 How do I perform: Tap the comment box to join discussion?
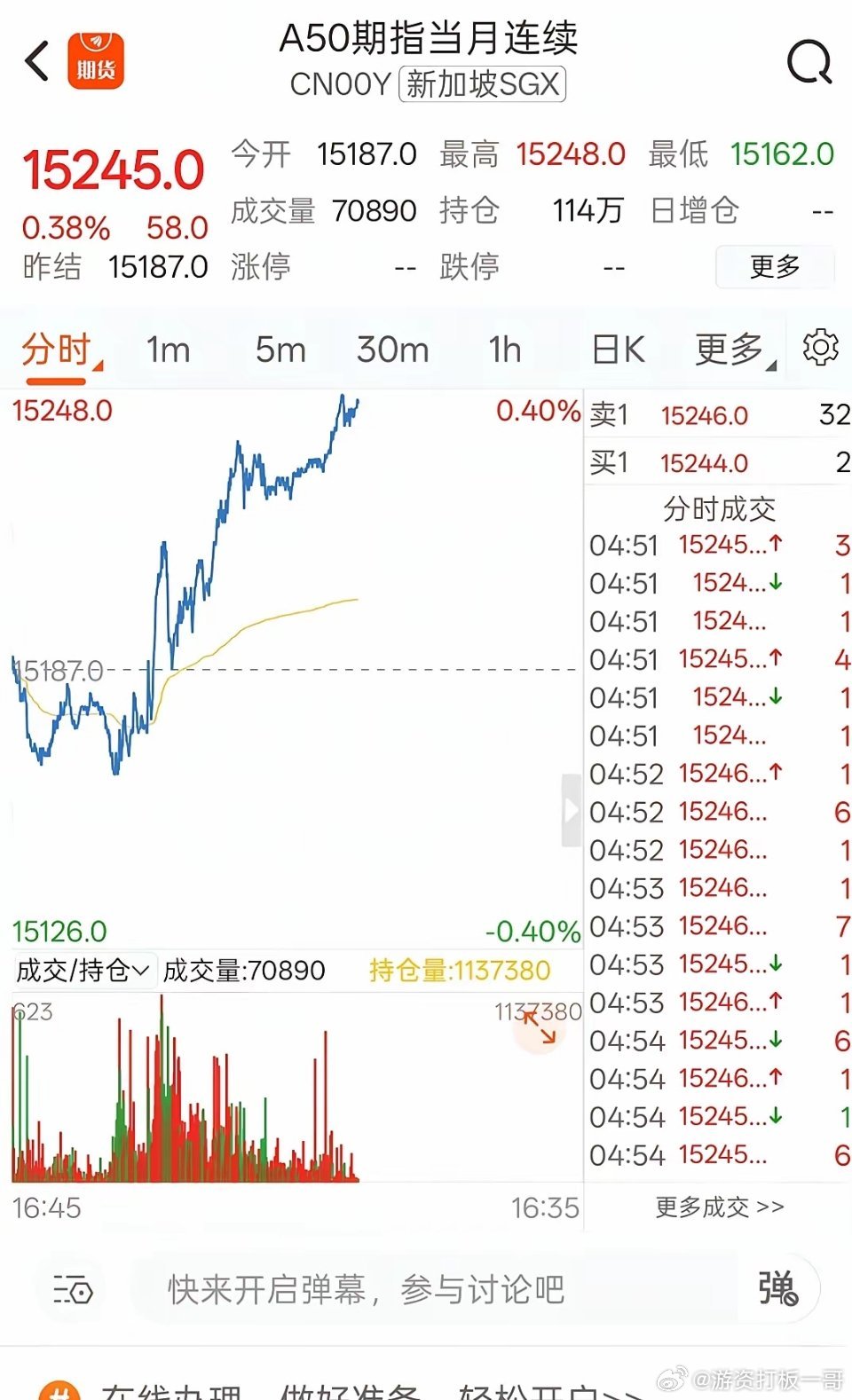coord(435,1289)
